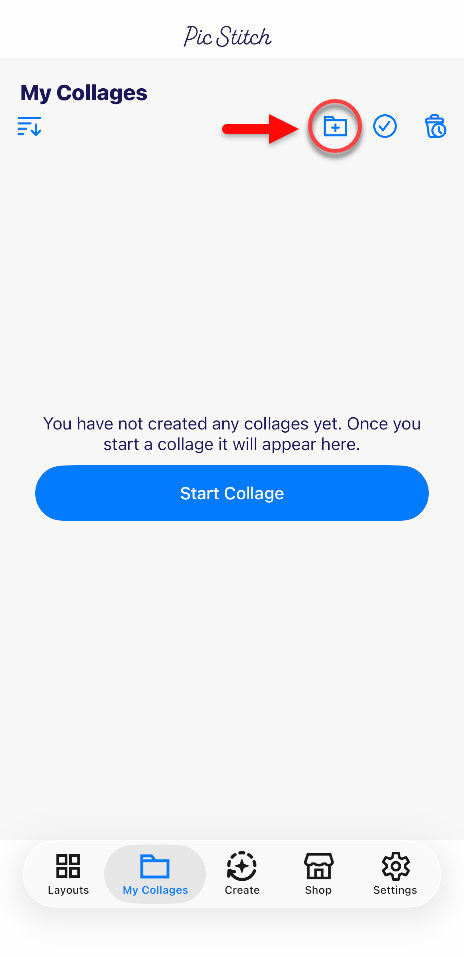
Task: Switch to the Layouts tab
Action: pos(68,874)
